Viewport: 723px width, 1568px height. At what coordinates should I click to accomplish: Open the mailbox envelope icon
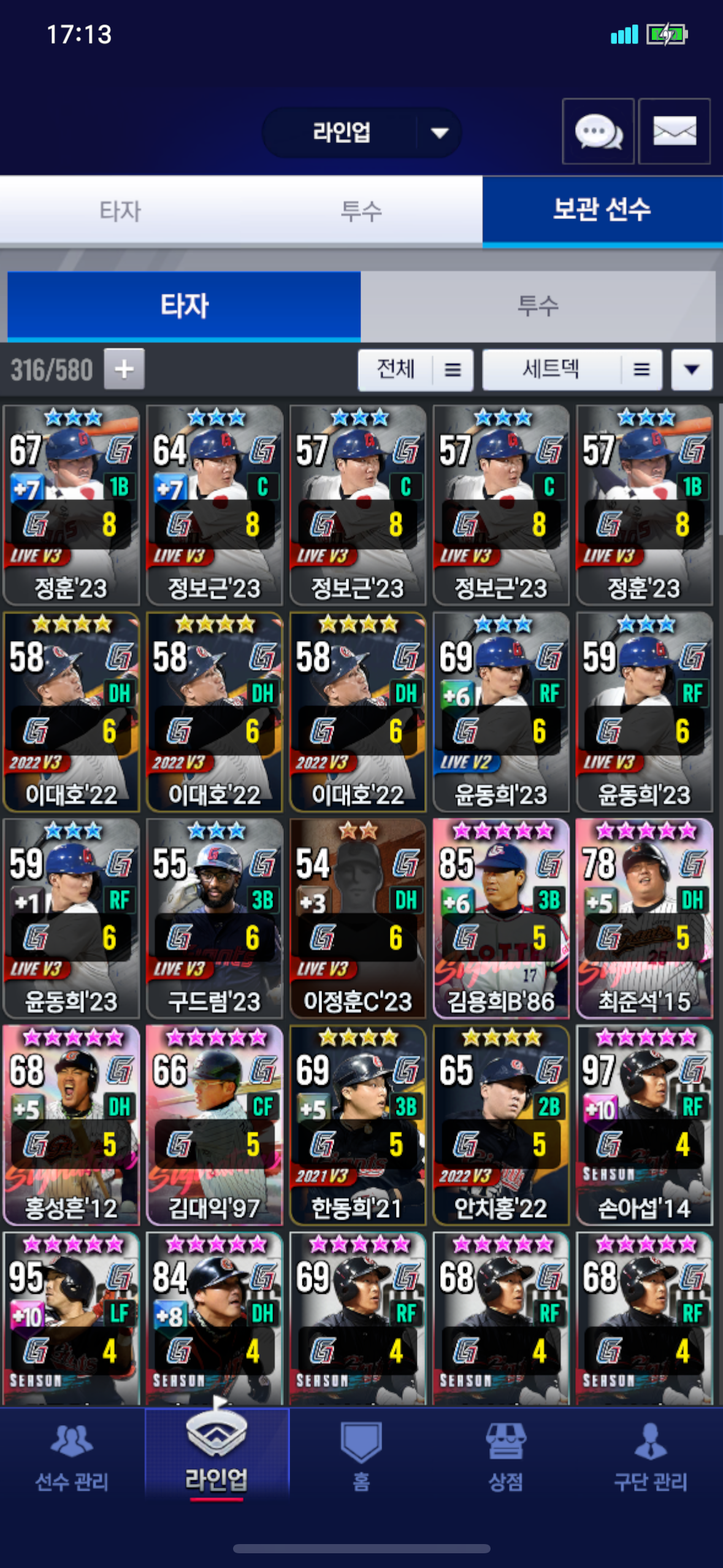(675, 131)
